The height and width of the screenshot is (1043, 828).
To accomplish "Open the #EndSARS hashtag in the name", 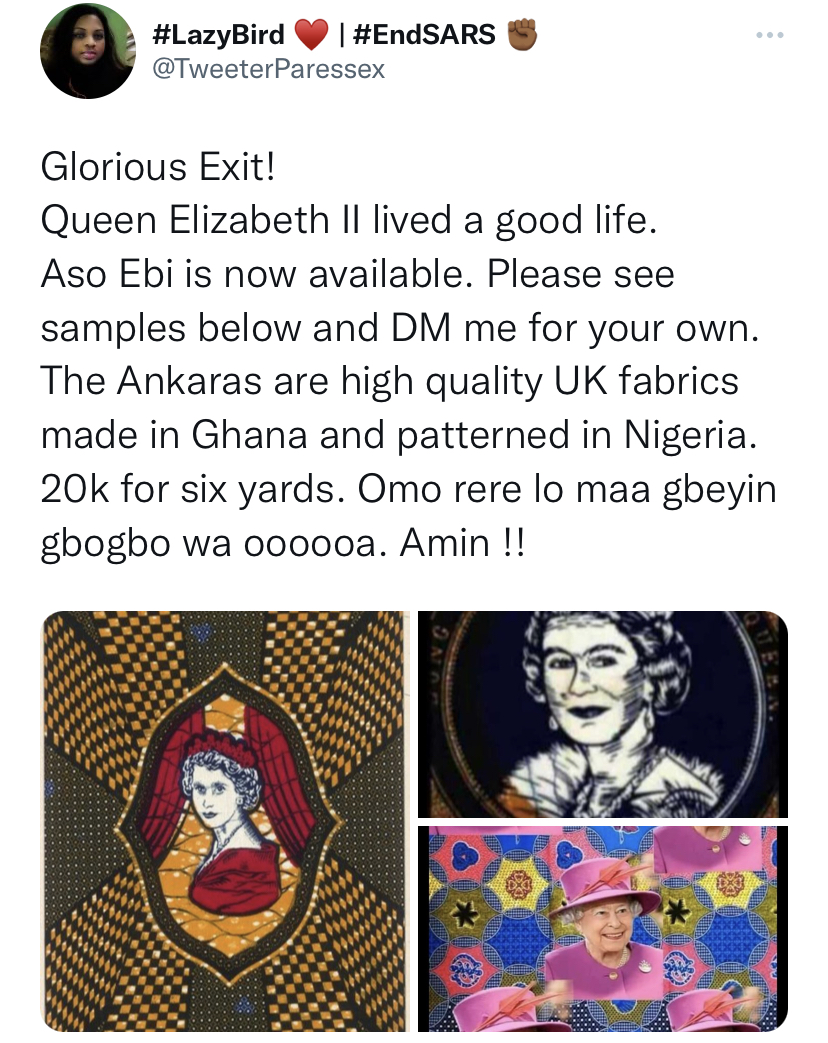I will point(423,34).
